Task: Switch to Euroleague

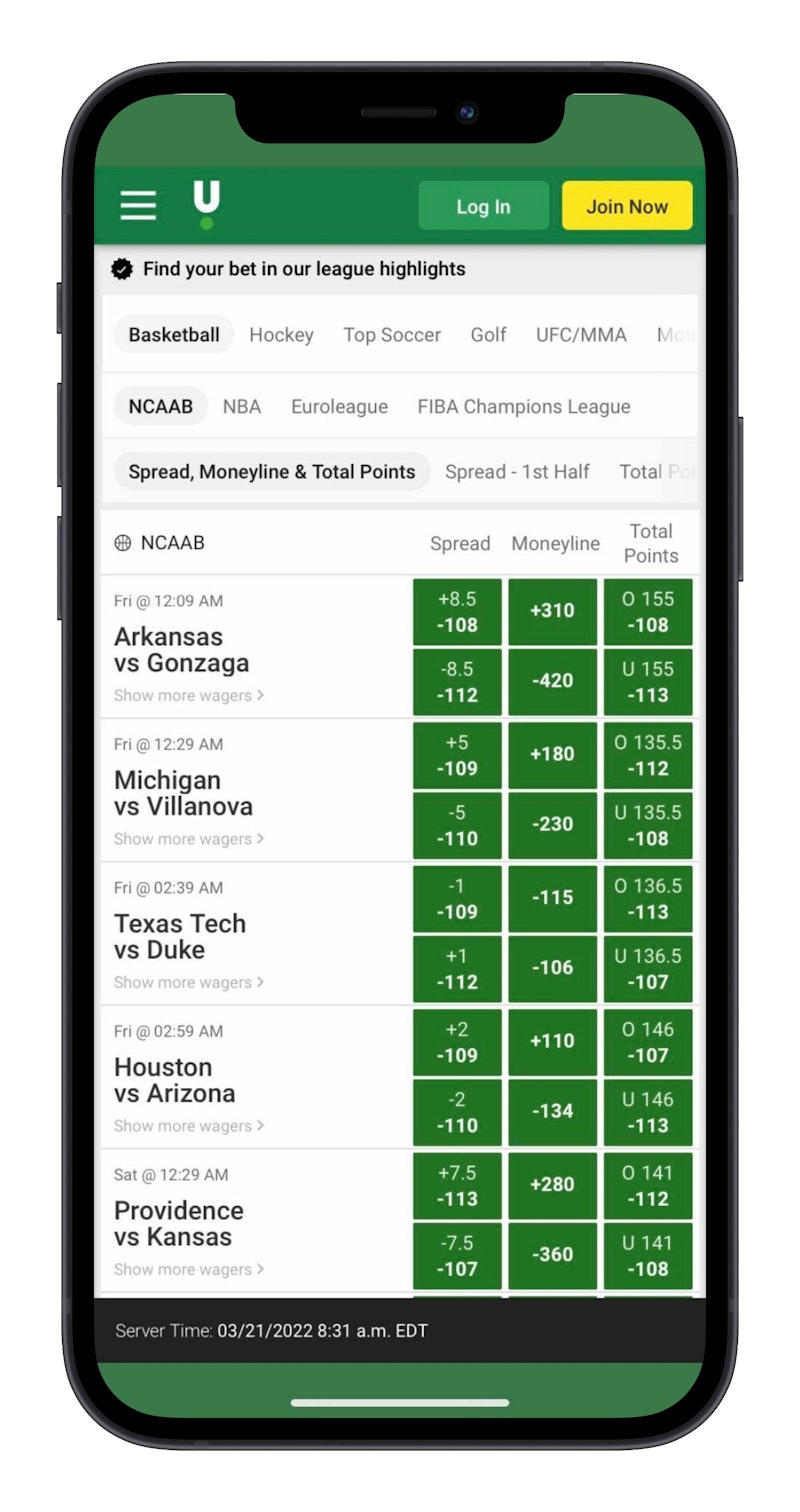Action: (x=339, y=407)
